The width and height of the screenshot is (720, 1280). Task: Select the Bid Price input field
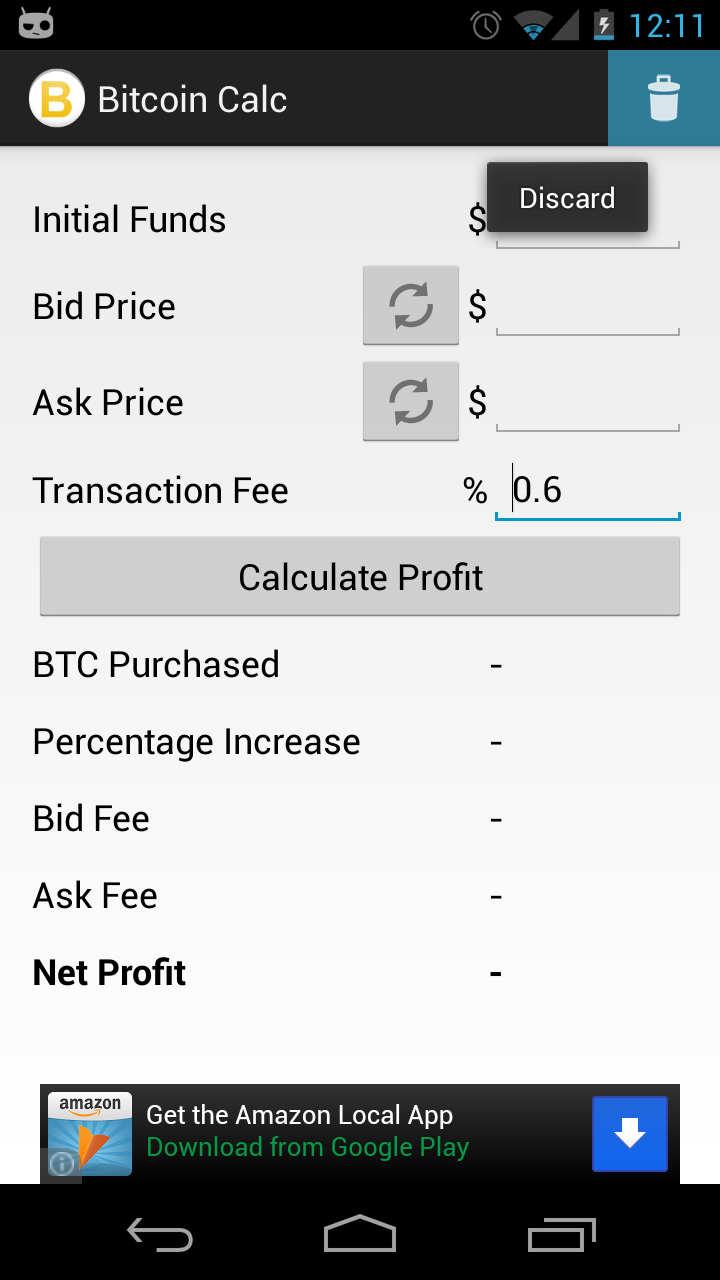pyautogui.click(x=588, y=310)
